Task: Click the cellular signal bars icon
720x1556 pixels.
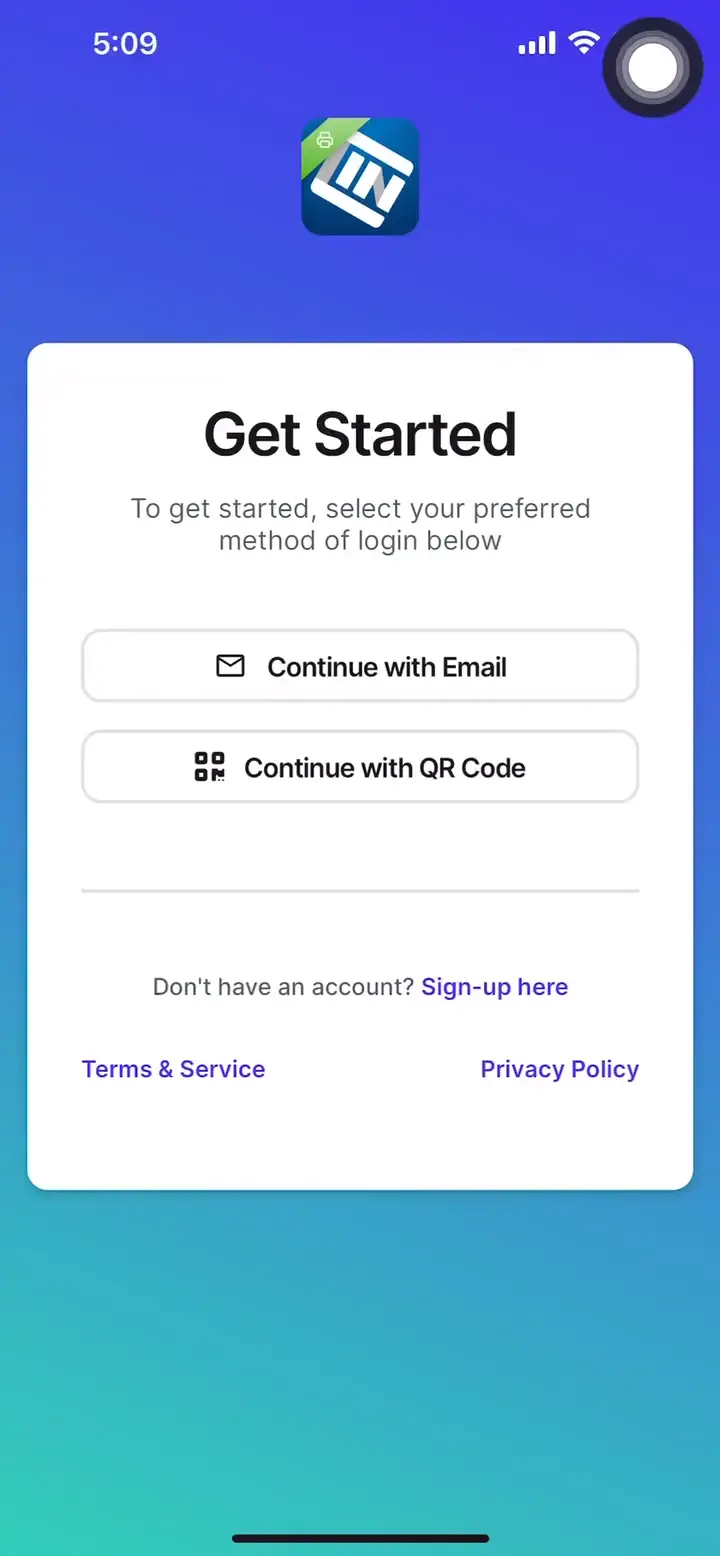Action: click(536, 43)
